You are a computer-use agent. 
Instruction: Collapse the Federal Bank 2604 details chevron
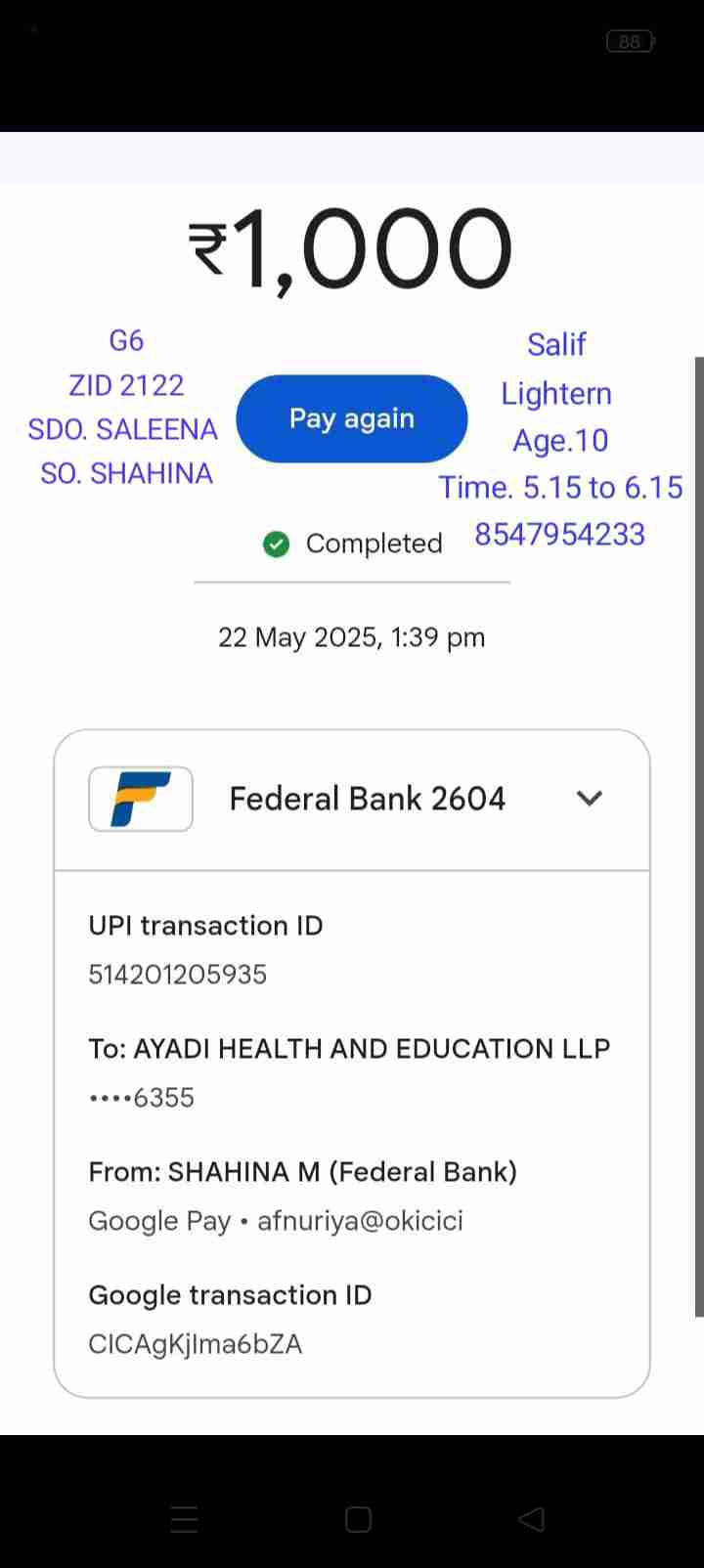click(590, 799)
